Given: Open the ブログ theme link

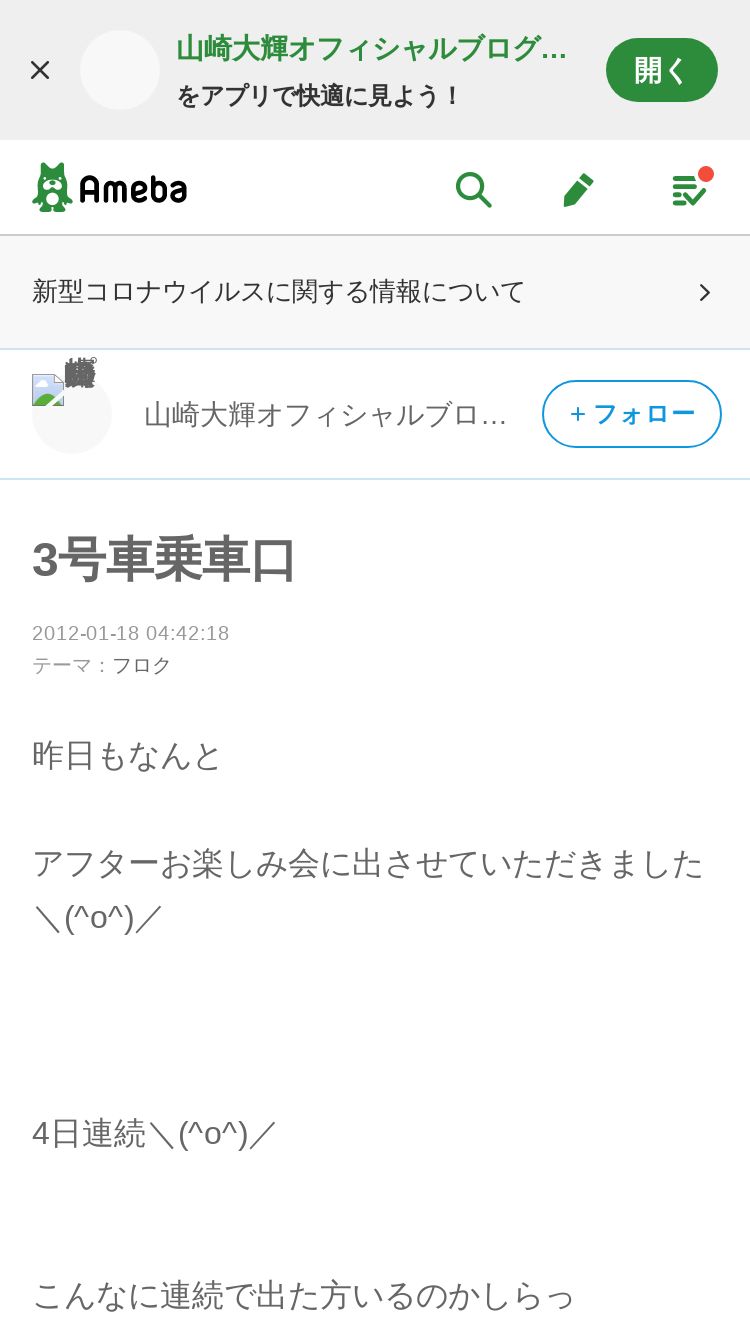Looking at the screenshot, I should 141,666.
